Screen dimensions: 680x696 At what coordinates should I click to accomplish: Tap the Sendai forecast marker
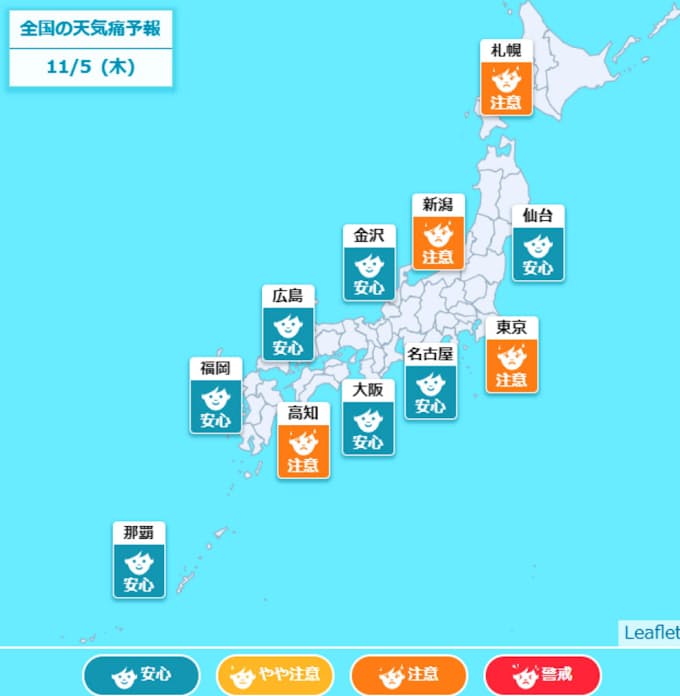click(538, 243)
